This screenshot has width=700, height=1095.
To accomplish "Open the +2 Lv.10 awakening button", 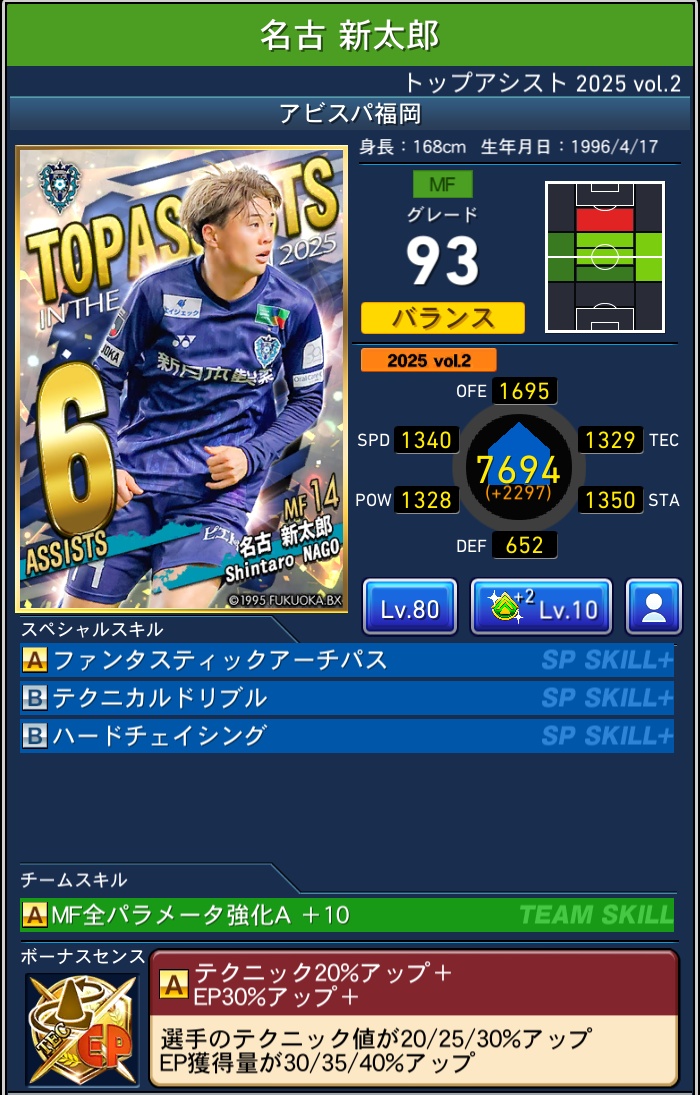I will pos(541,607).
